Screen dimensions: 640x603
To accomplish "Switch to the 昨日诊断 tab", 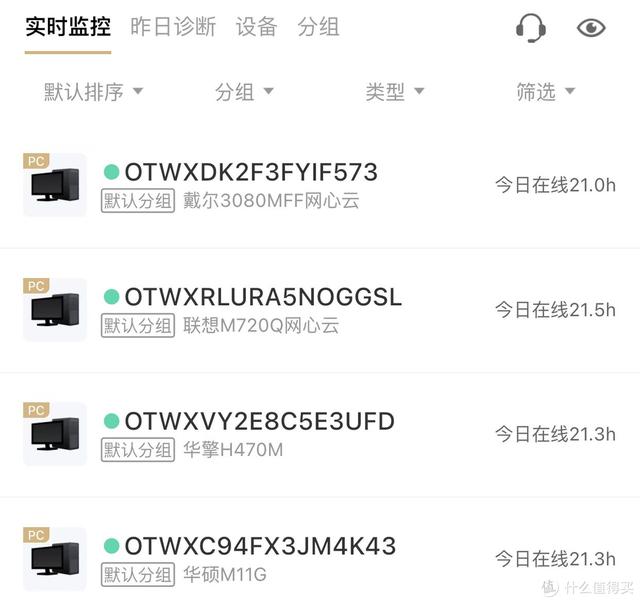I will 173,27.
